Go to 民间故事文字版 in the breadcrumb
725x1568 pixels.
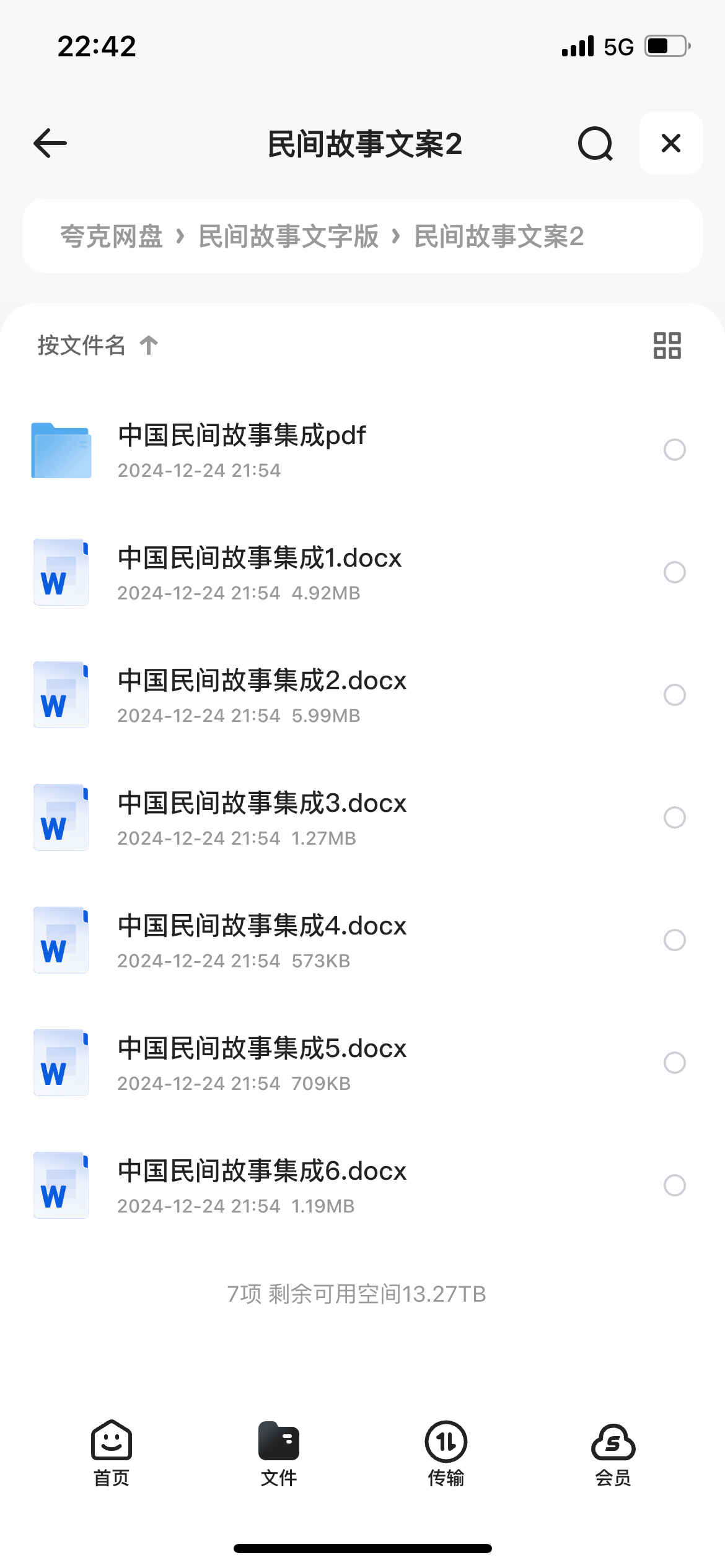pos(289,237)
